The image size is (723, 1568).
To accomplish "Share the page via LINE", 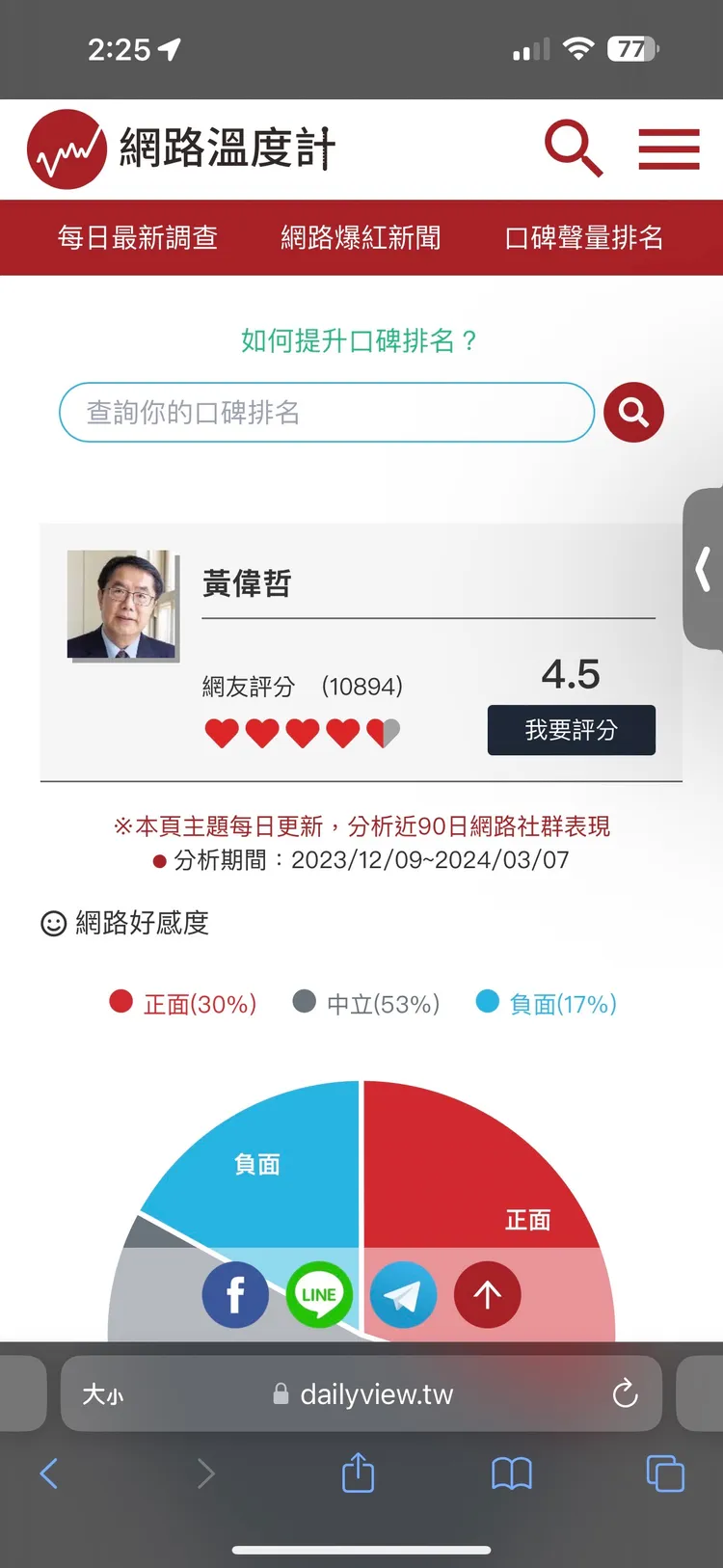I will coord(319,1295).
